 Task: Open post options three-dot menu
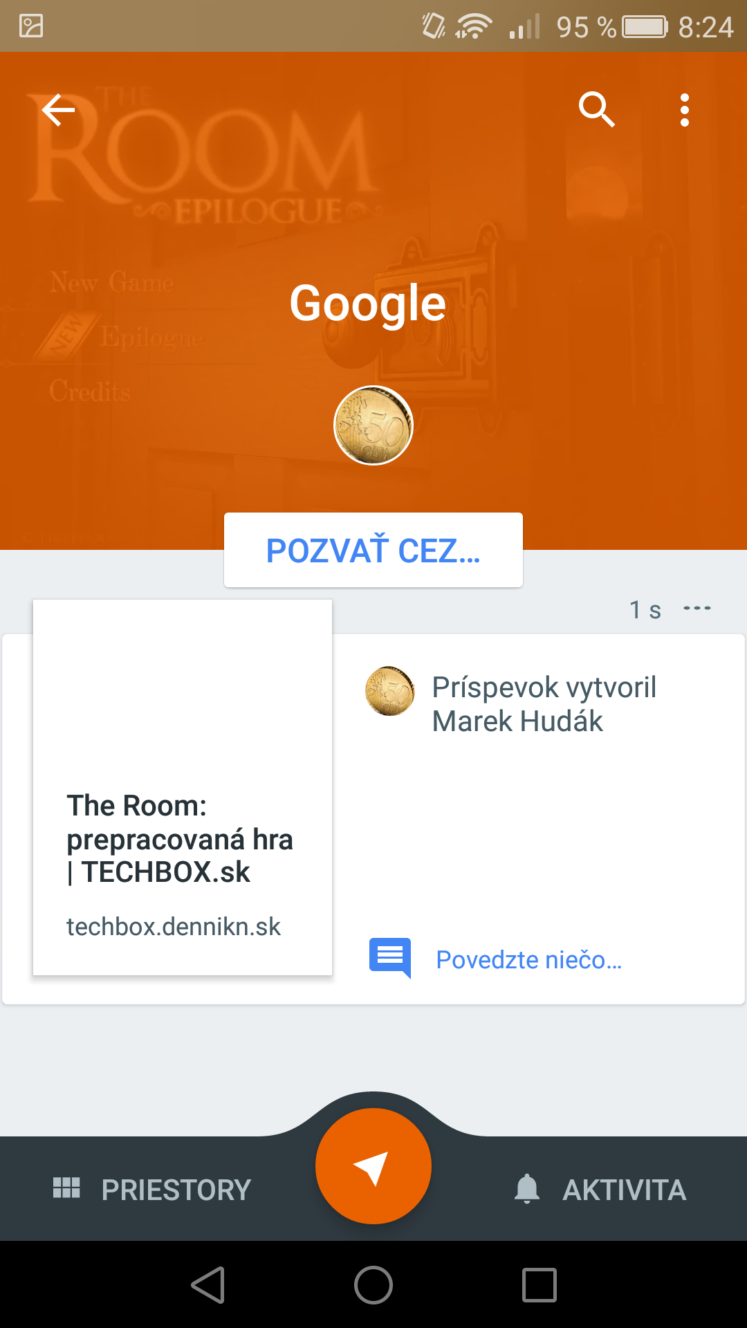[697, 609]
